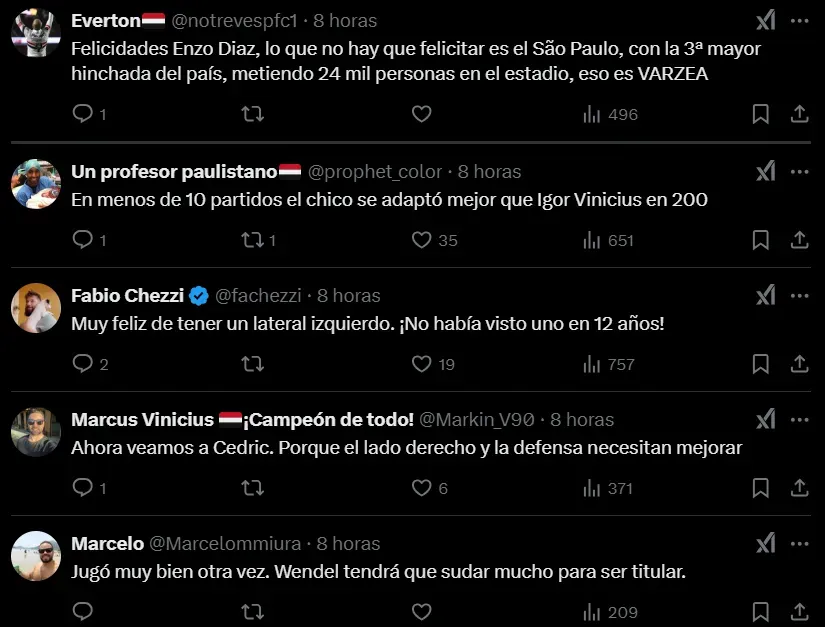Bookmark Everton's tweet

[x=760, y=115]
